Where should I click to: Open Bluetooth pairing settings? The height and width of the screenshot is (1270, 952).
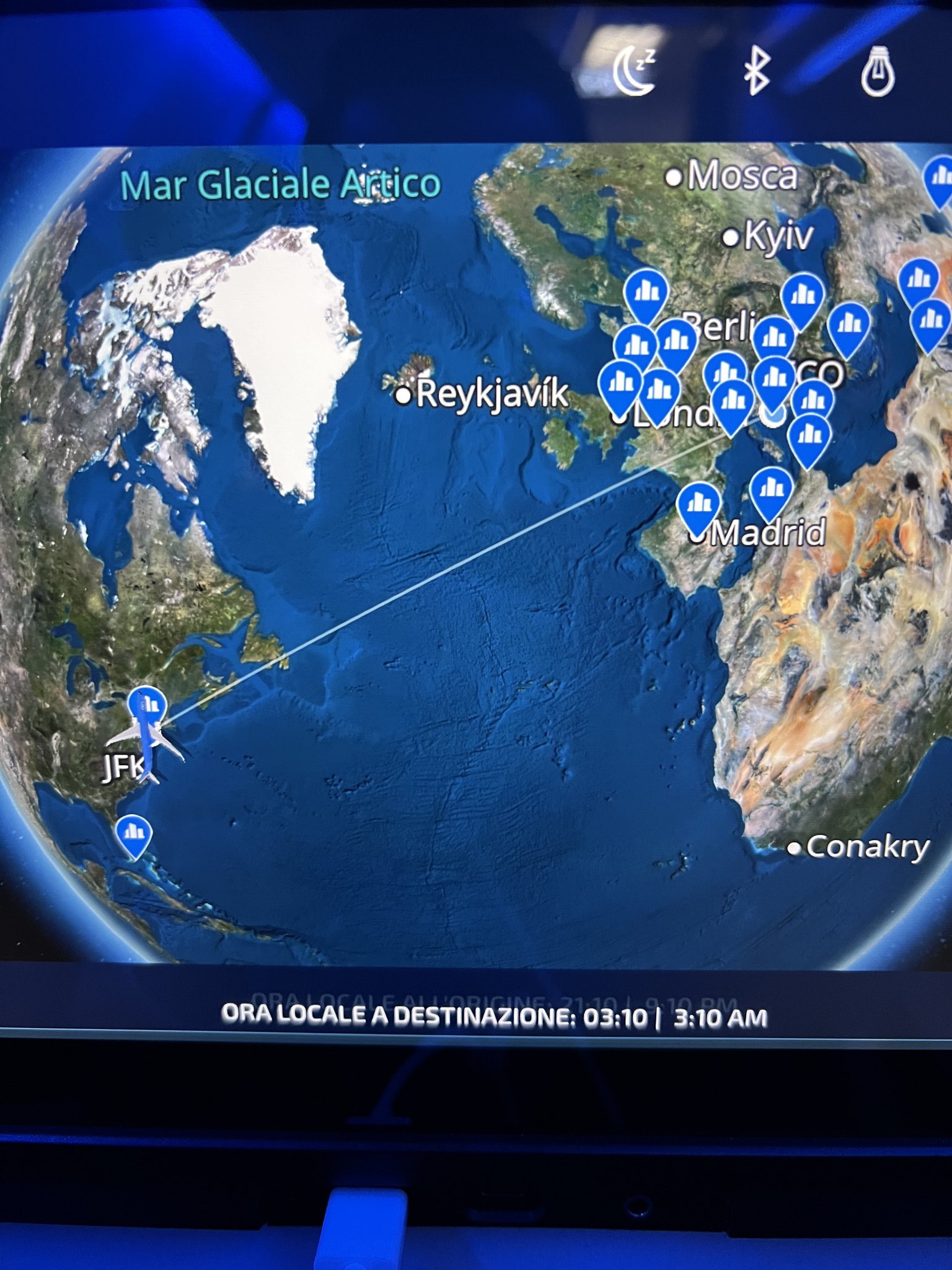click(x=756, y=71)
